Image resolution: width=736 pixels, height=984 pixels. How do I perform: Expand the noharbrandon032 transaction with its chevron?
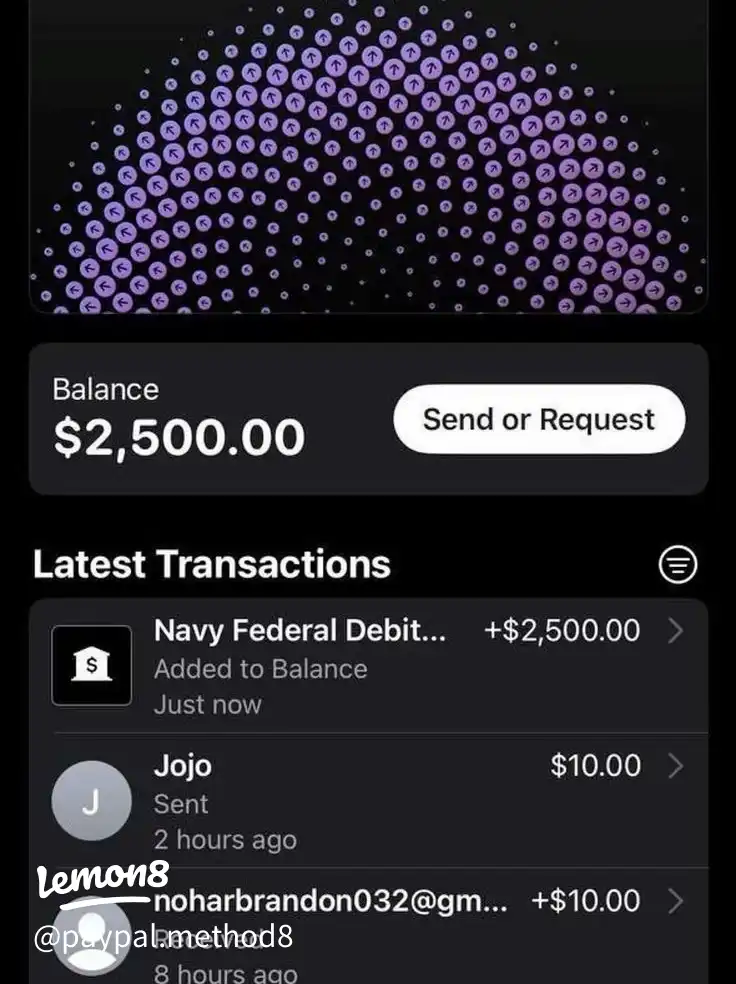[676, 902]
